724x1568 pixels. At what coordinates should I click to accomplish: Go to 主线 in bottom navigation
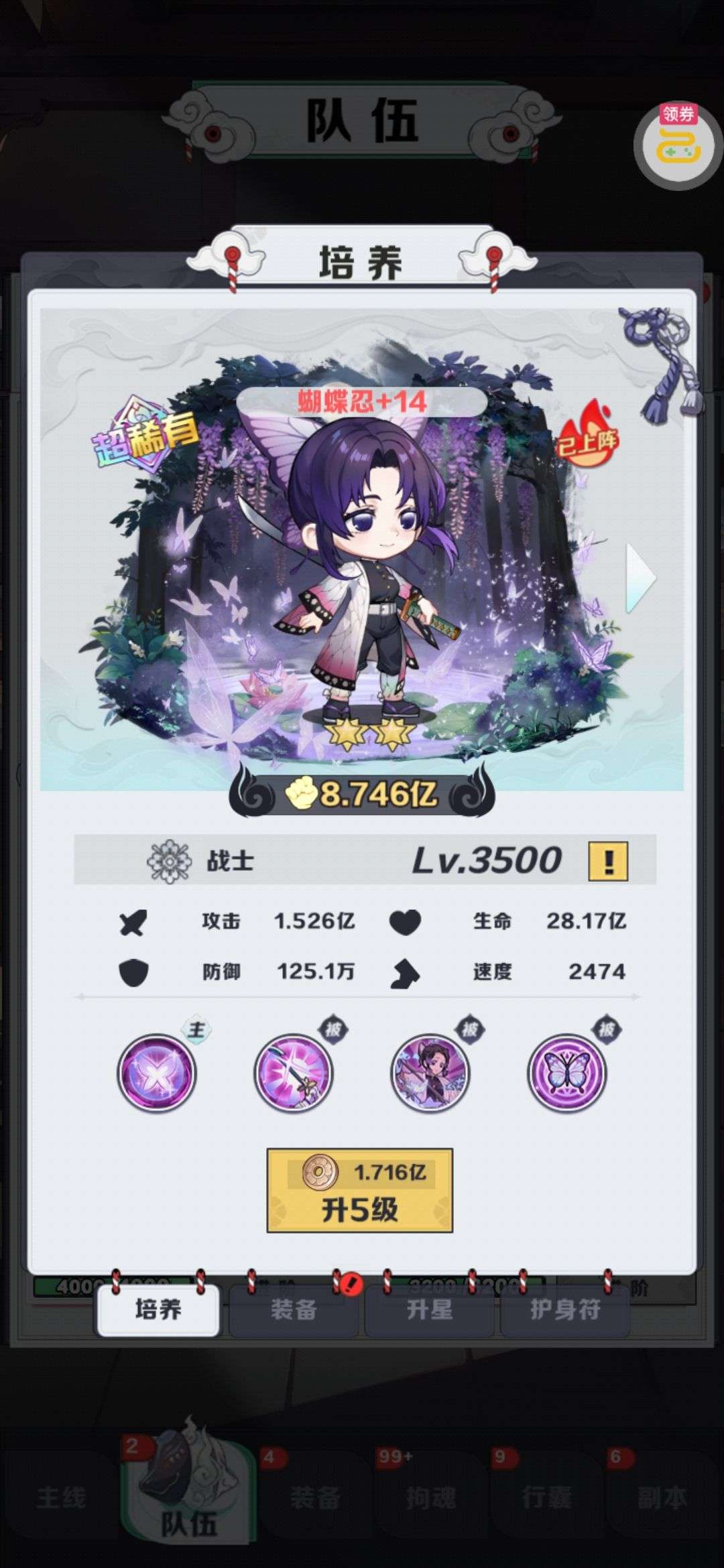(x=60, y=1497)
